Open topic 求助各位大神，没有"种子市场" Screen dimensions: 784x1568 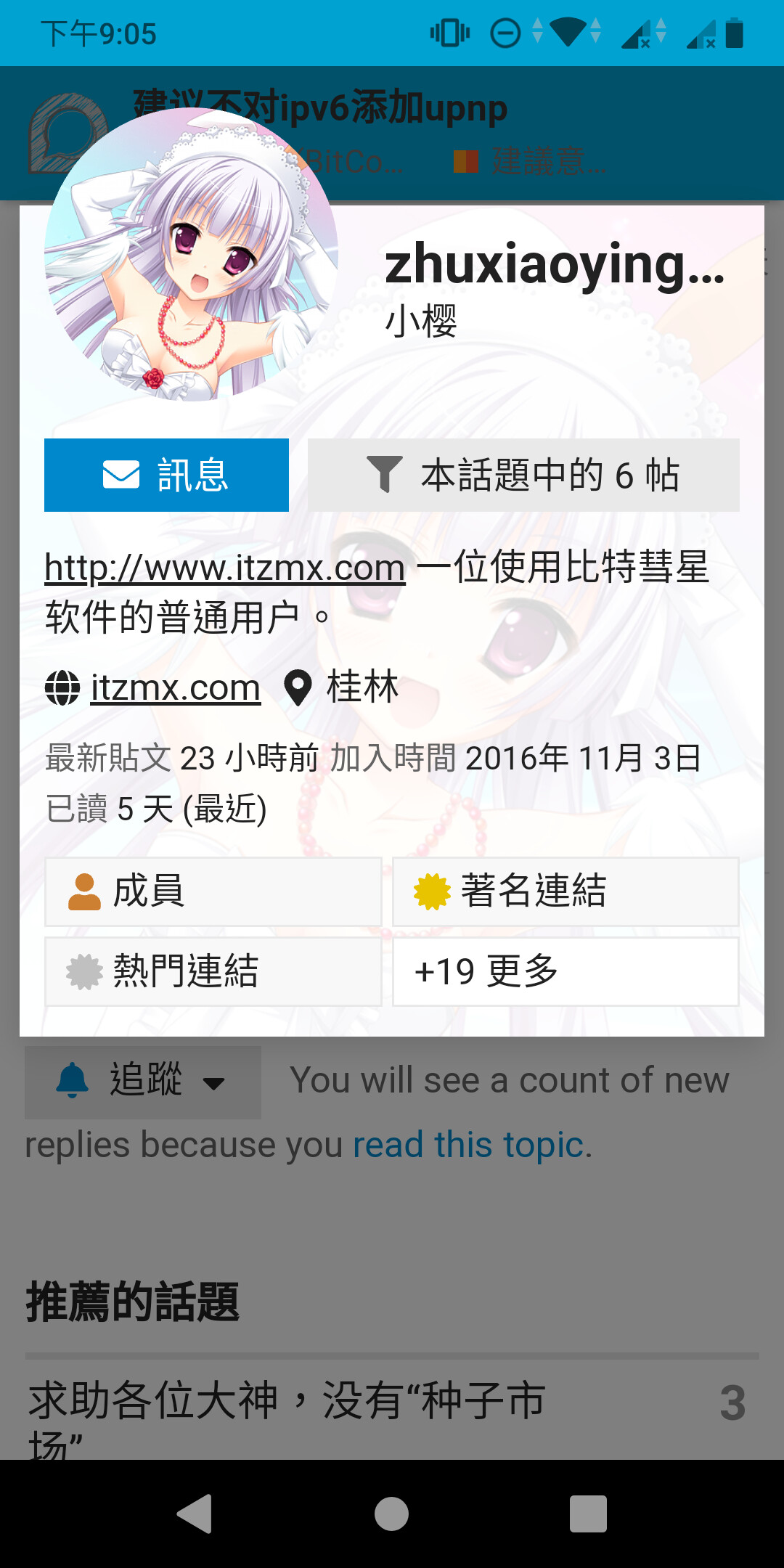pyautogui.click(x=287, y=1401)
